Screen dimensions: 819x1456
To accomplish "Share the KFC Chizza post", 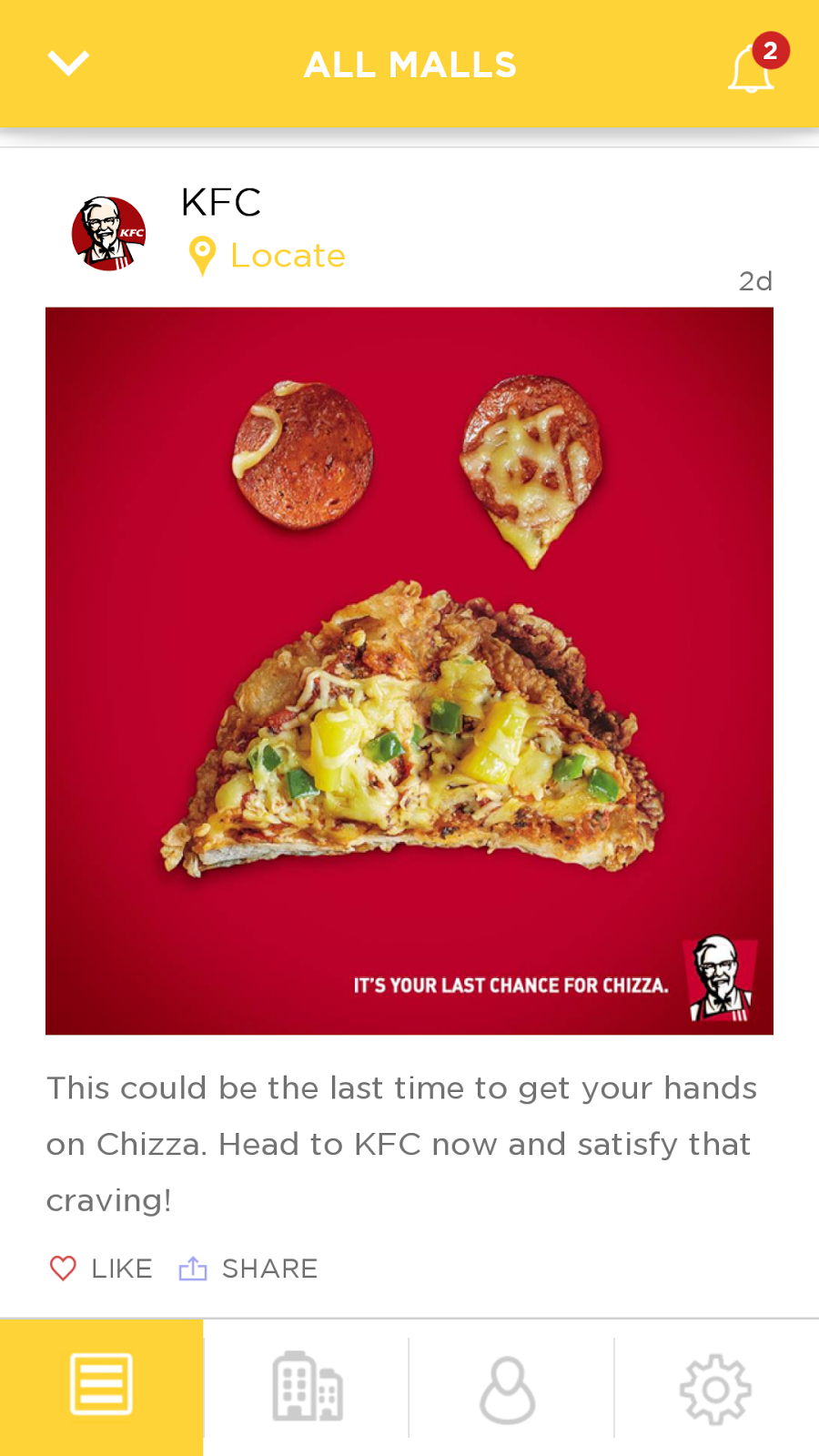I will 248,1268.
